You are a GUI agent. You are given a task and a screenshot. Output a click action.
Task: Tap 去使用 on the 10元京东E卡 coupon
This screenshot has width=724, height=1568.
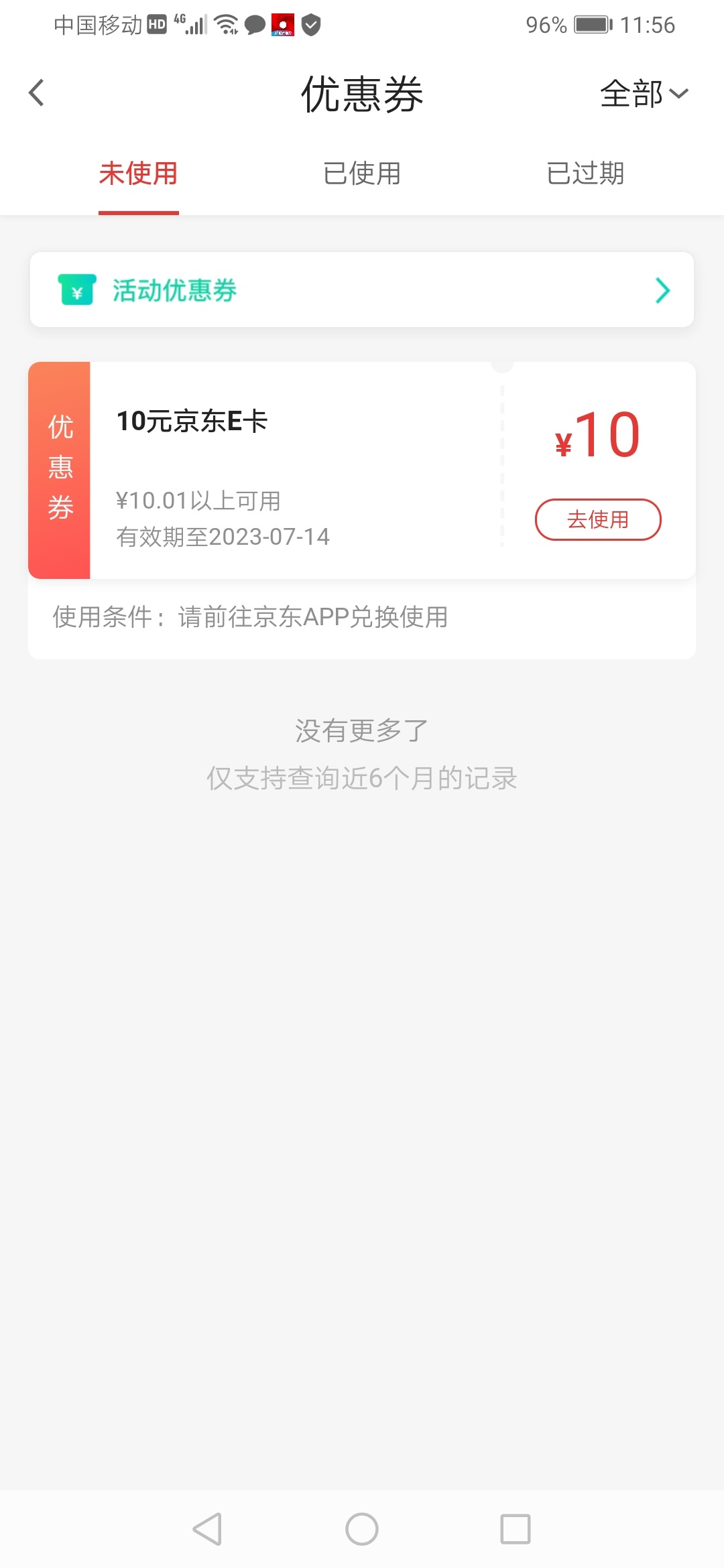[x=598, y=519]
